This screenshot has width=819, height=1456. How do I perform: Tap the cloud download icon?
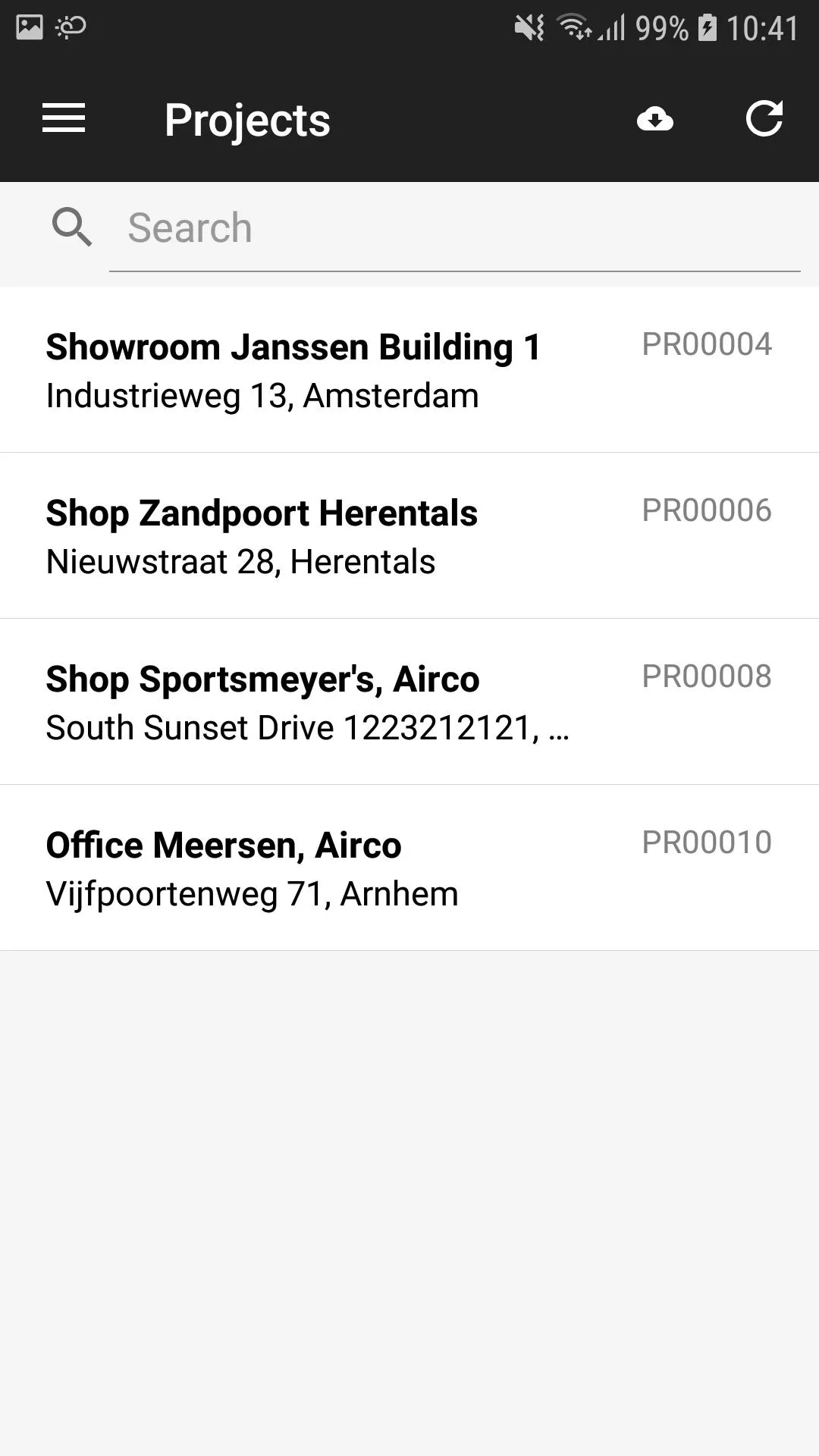[655, 119]
